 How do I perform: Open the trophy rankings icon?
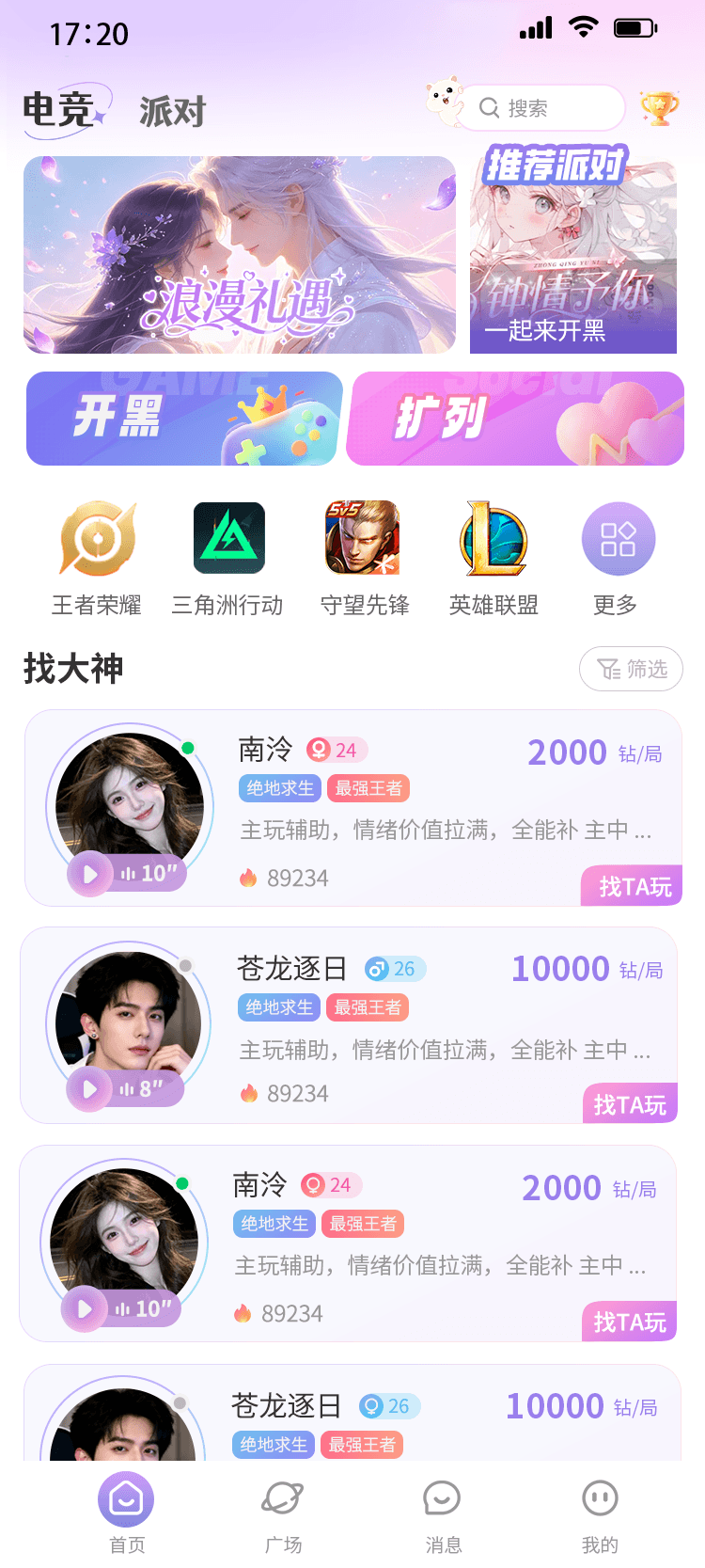[659, 108]
